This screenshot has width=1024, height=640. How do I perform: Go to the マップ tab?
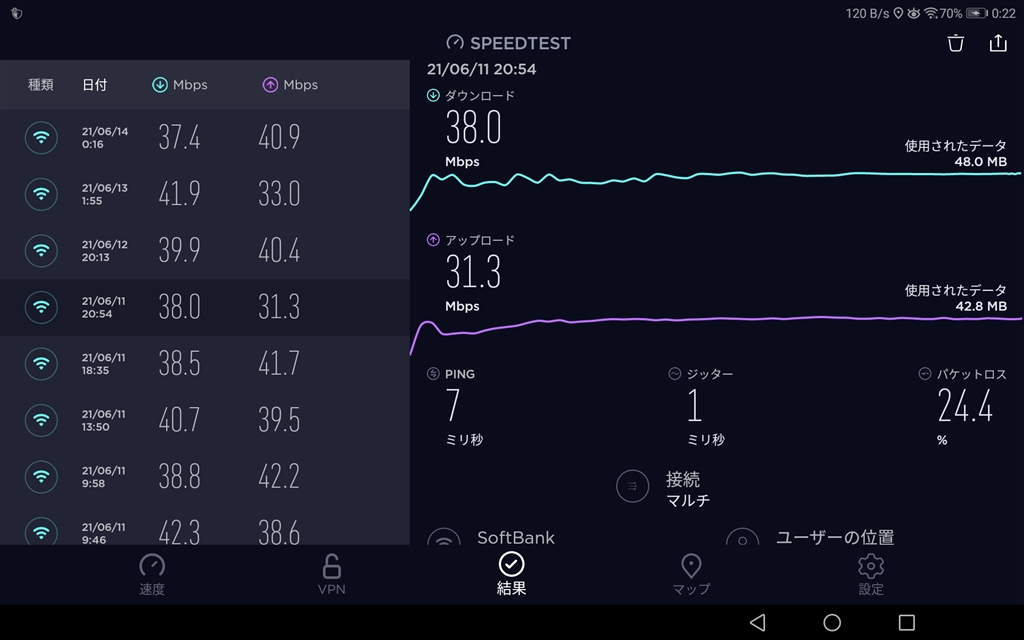[691, 575]
